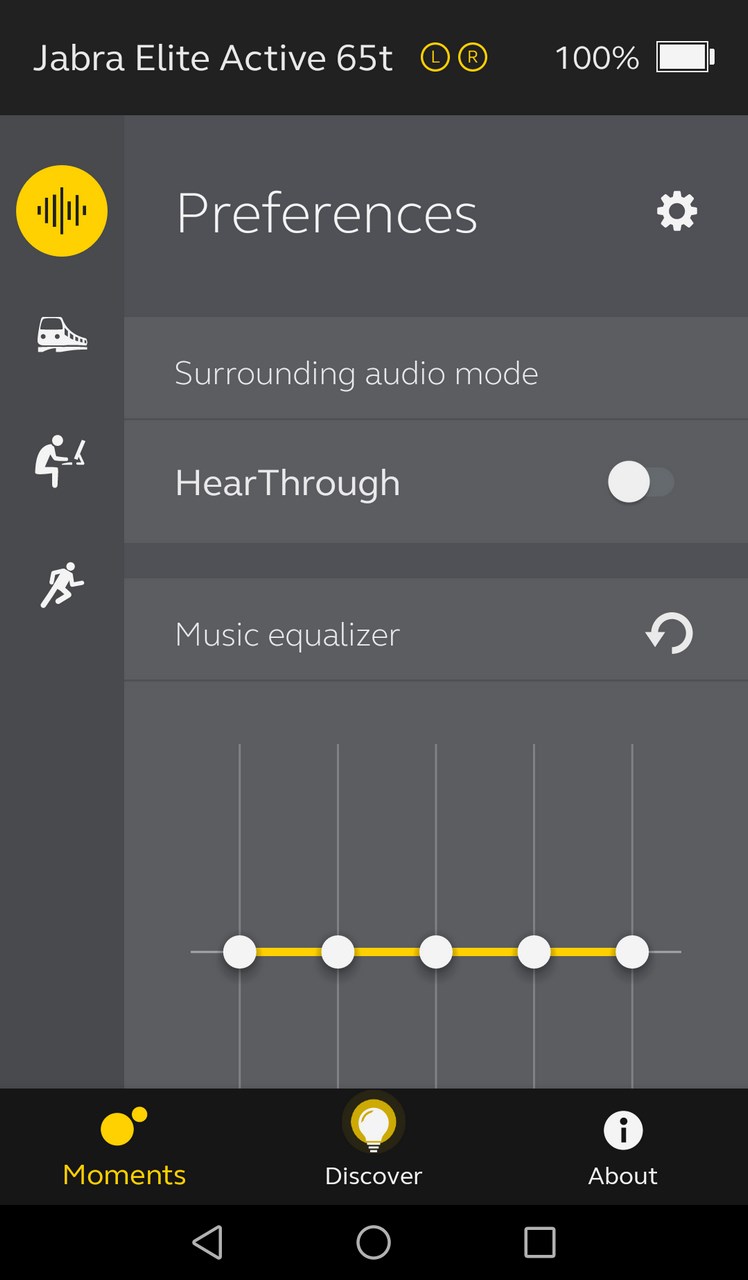Open the About tab

point(623,1147)
